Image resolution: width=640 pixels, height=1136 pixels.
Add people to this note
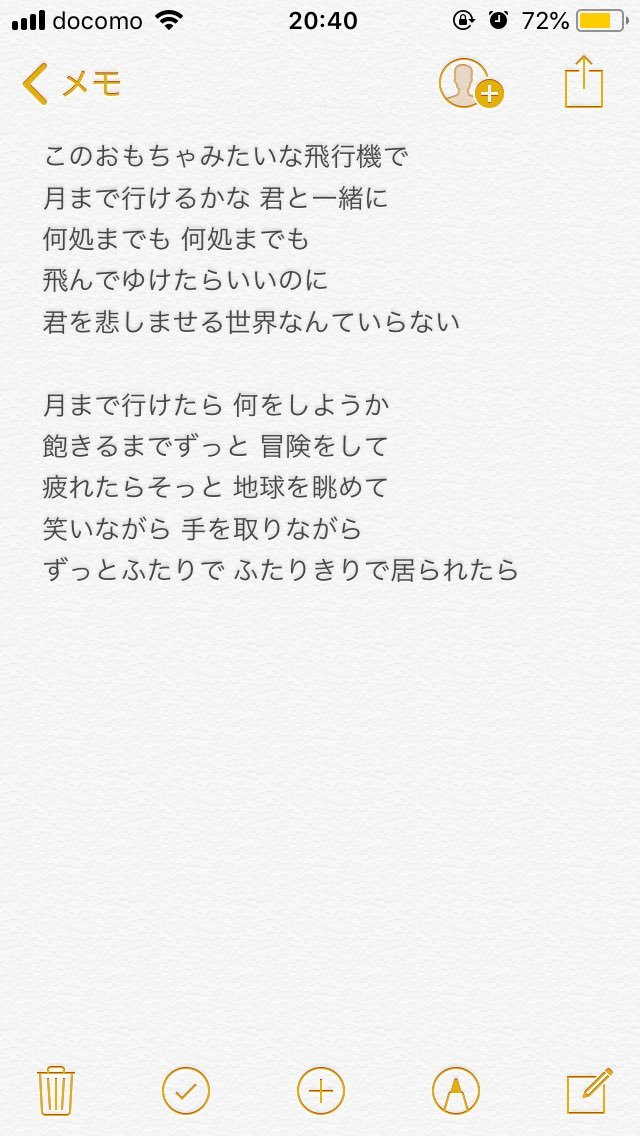click(x=468, y=84)
